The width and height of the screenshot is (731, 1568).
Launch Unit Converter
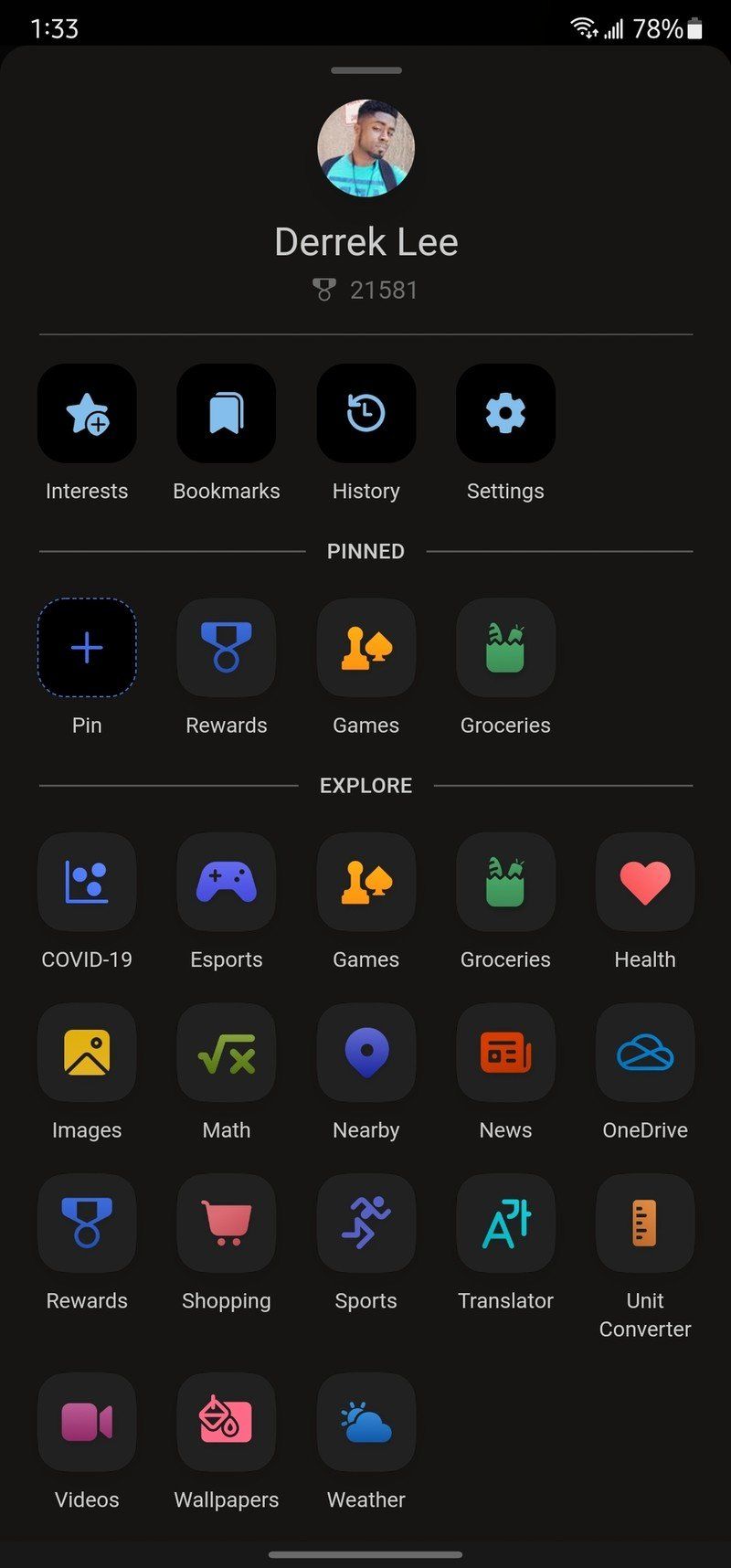[x=645, y=1224]
